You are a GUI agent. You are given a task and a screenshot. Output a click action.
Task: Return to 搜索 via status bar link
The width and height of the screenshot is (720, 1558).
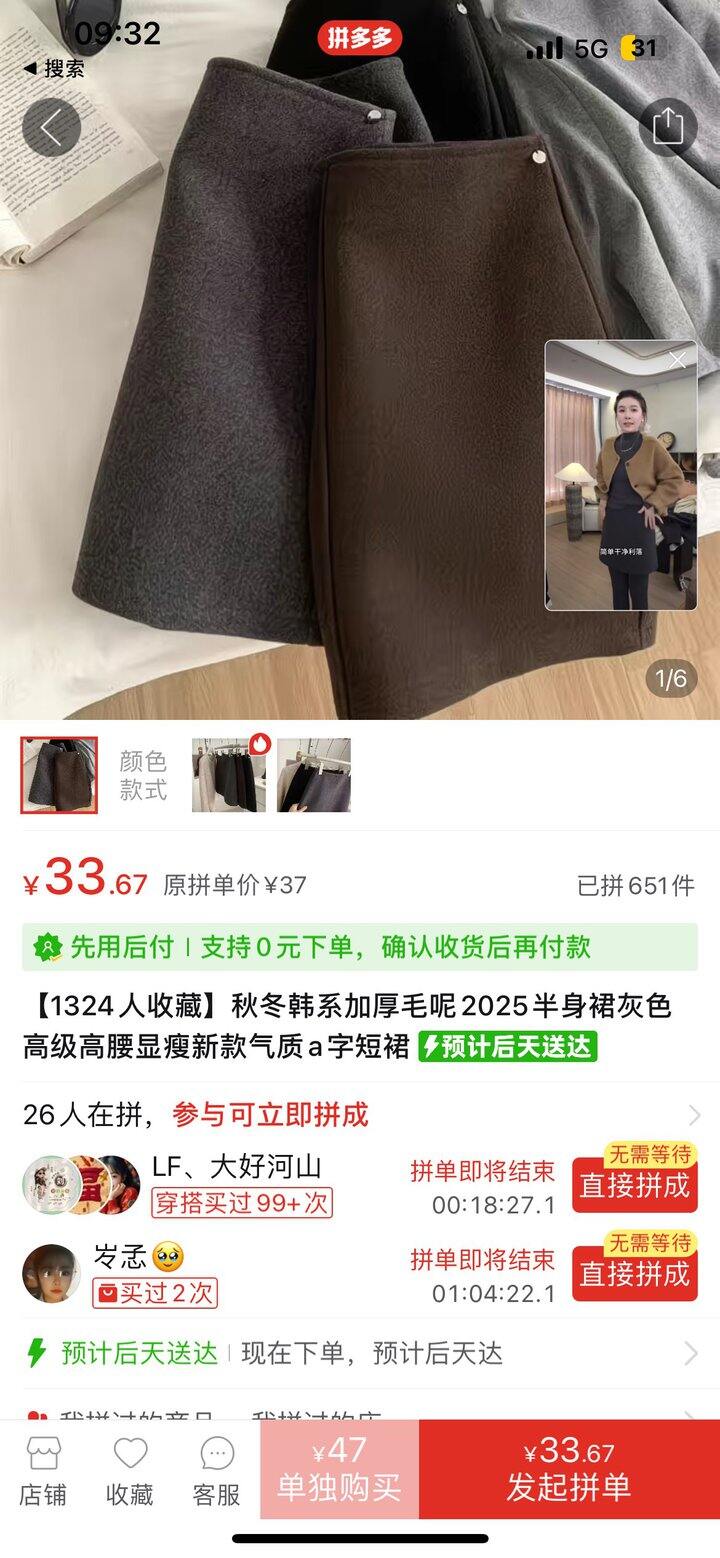point(55,69)
